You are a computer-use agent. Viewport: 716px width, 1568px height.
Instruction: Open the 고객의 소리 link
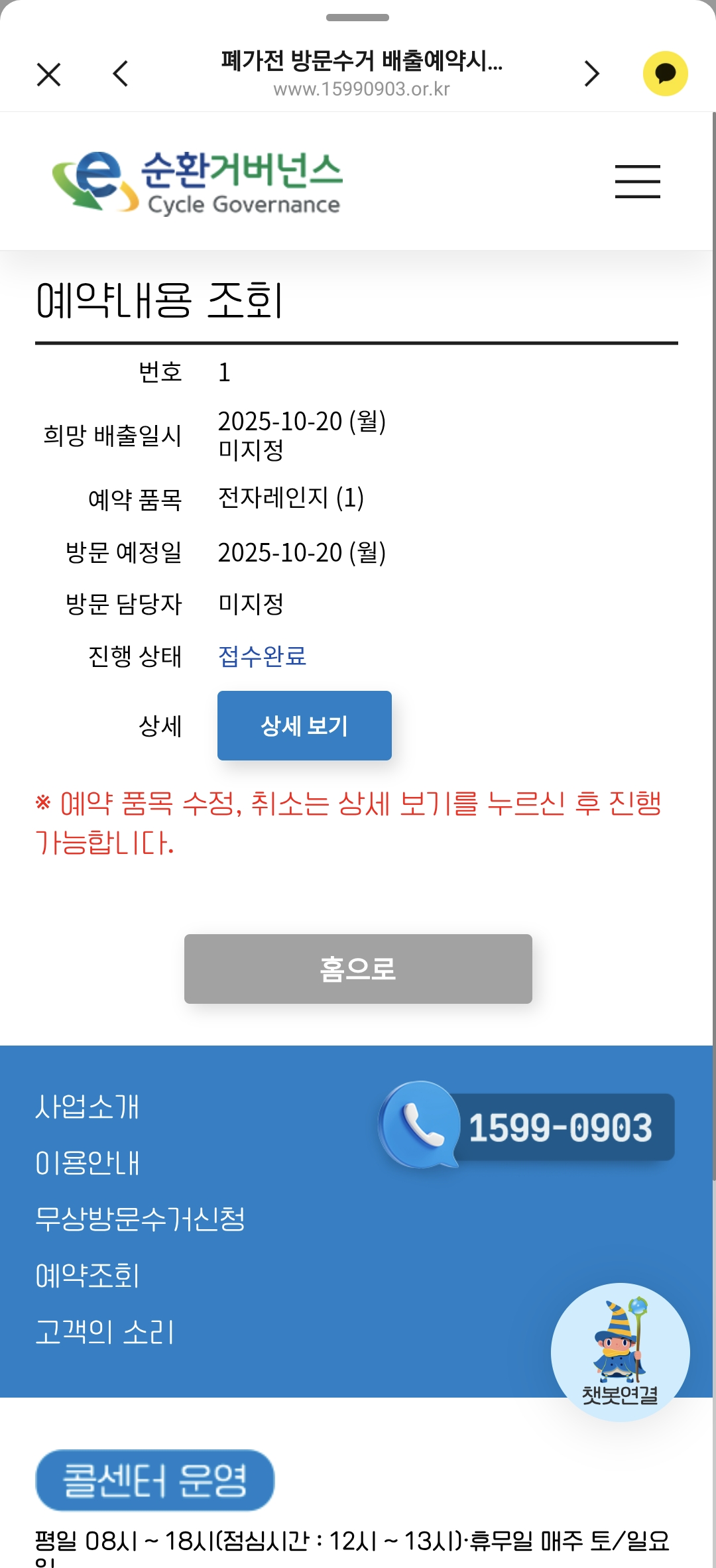[104, 1331]
